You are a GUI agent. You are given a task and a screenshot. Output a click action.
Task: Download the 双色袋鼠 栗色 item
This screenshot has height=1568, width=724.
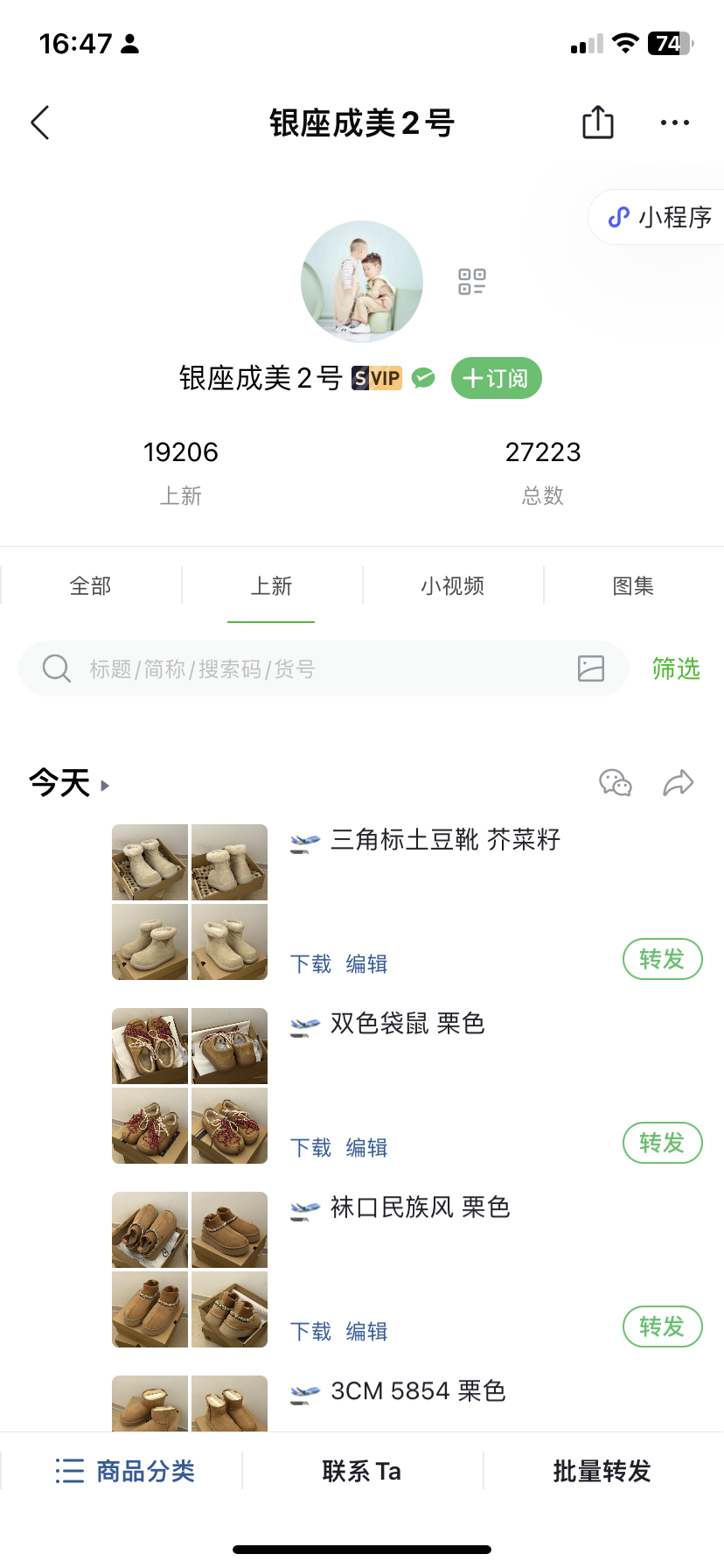point(310,1148)
